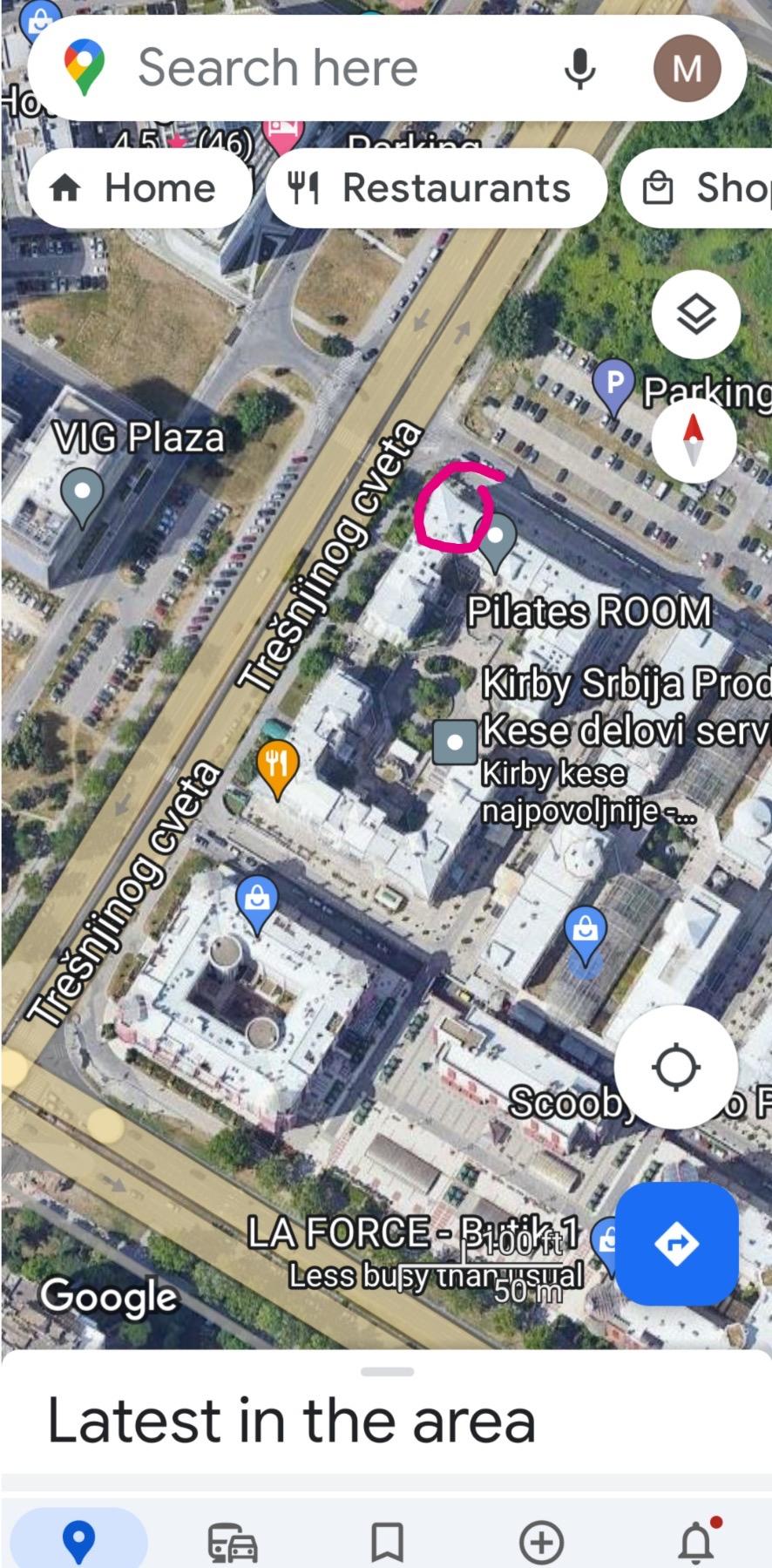Open the map layers button
Viewport: 772px width, 1568px height.
(x=695, y=315)
